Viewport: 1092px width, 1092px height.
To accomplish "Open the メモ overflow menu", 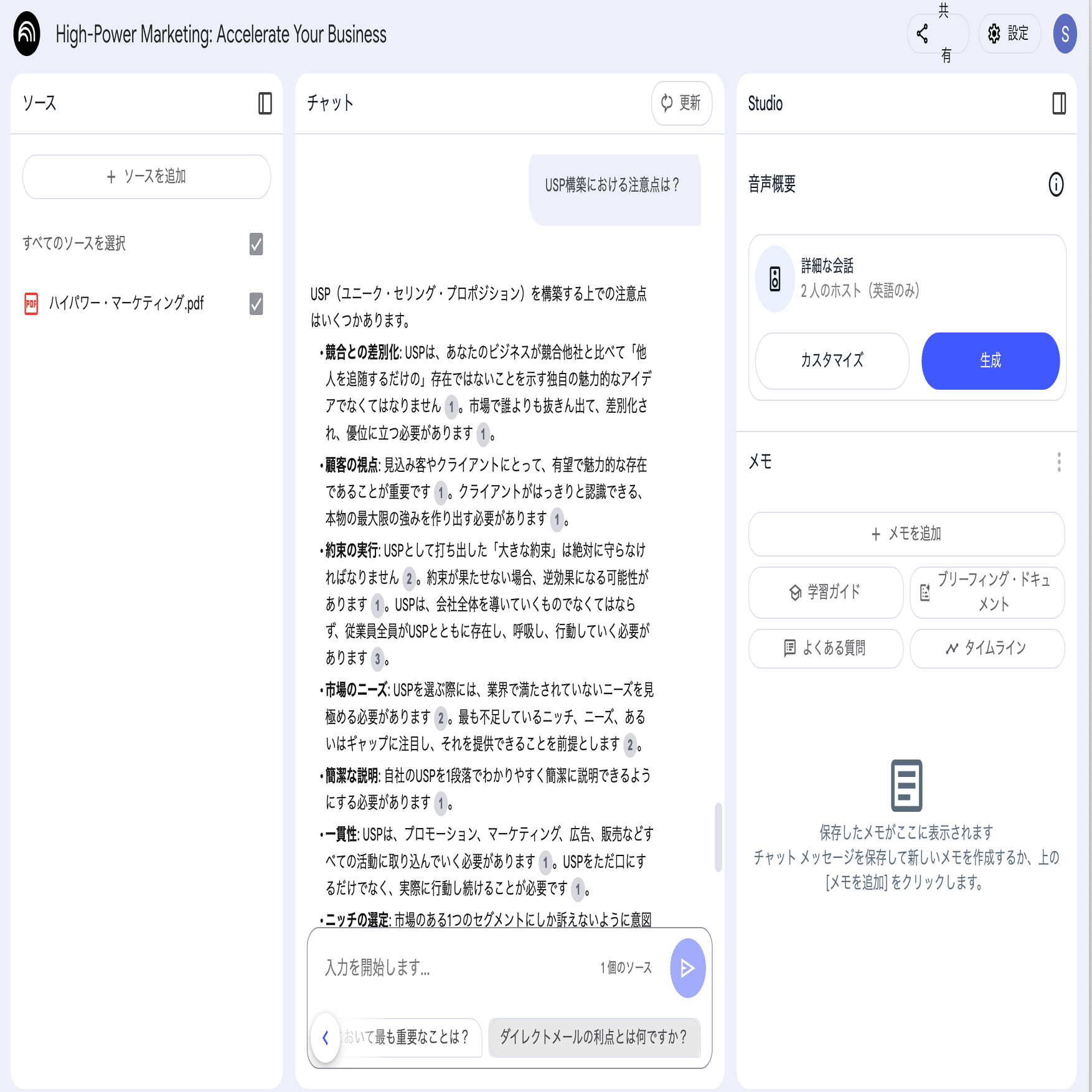I will 1058,462.
